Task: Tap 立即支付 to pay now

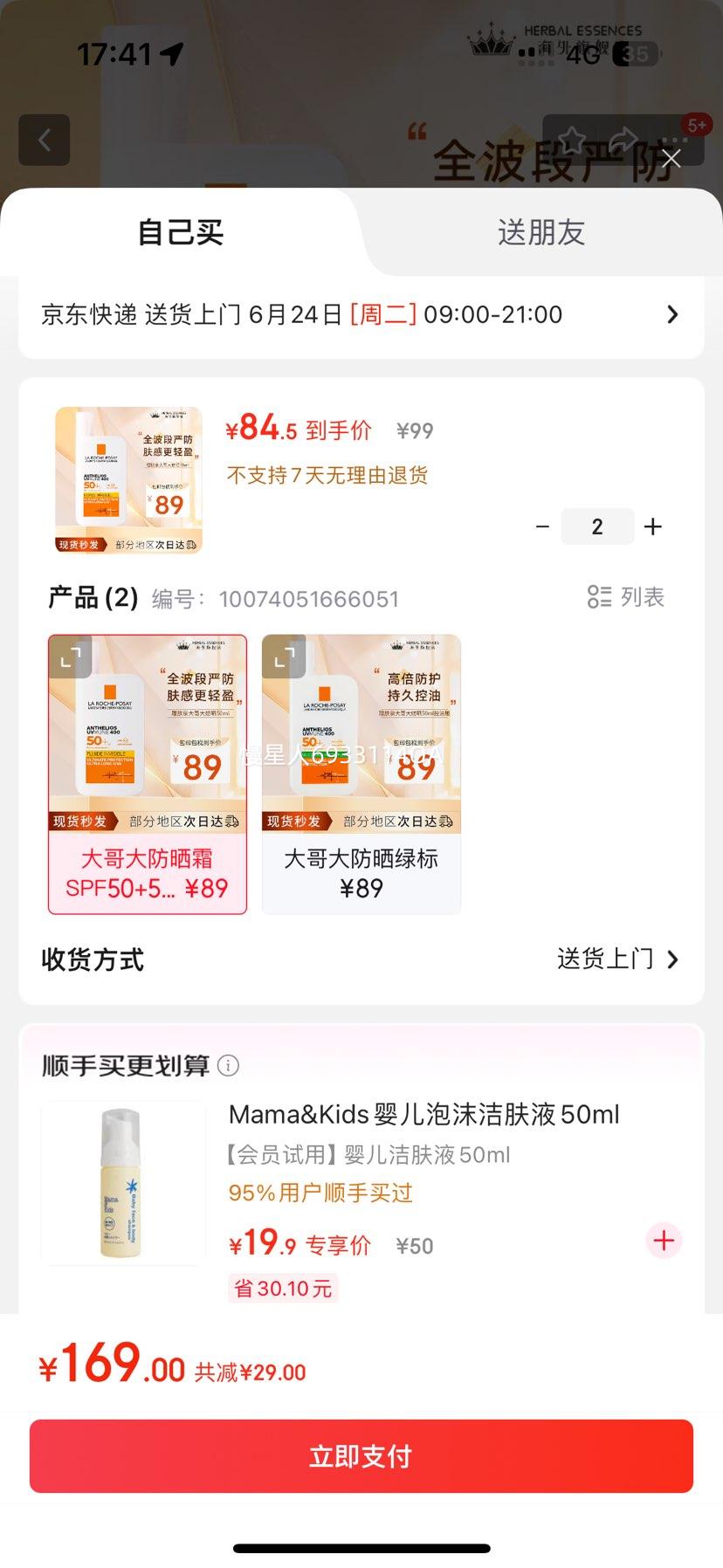Action: tap(361, 1456)
